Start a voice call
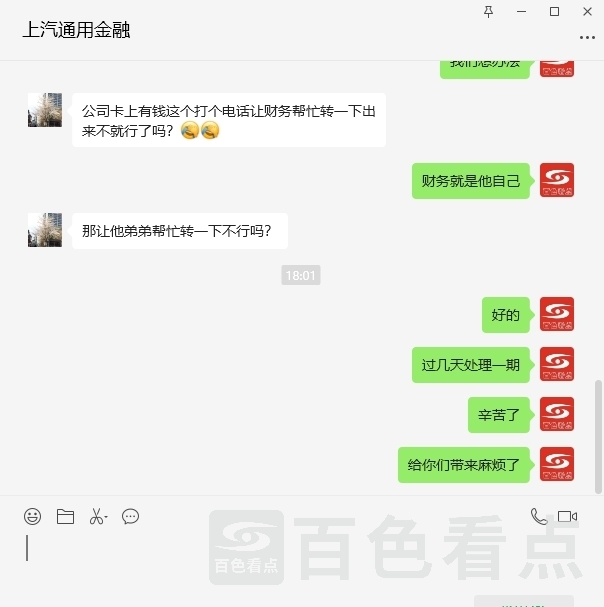This screenshot has height=607, width=604. [538, 517]
